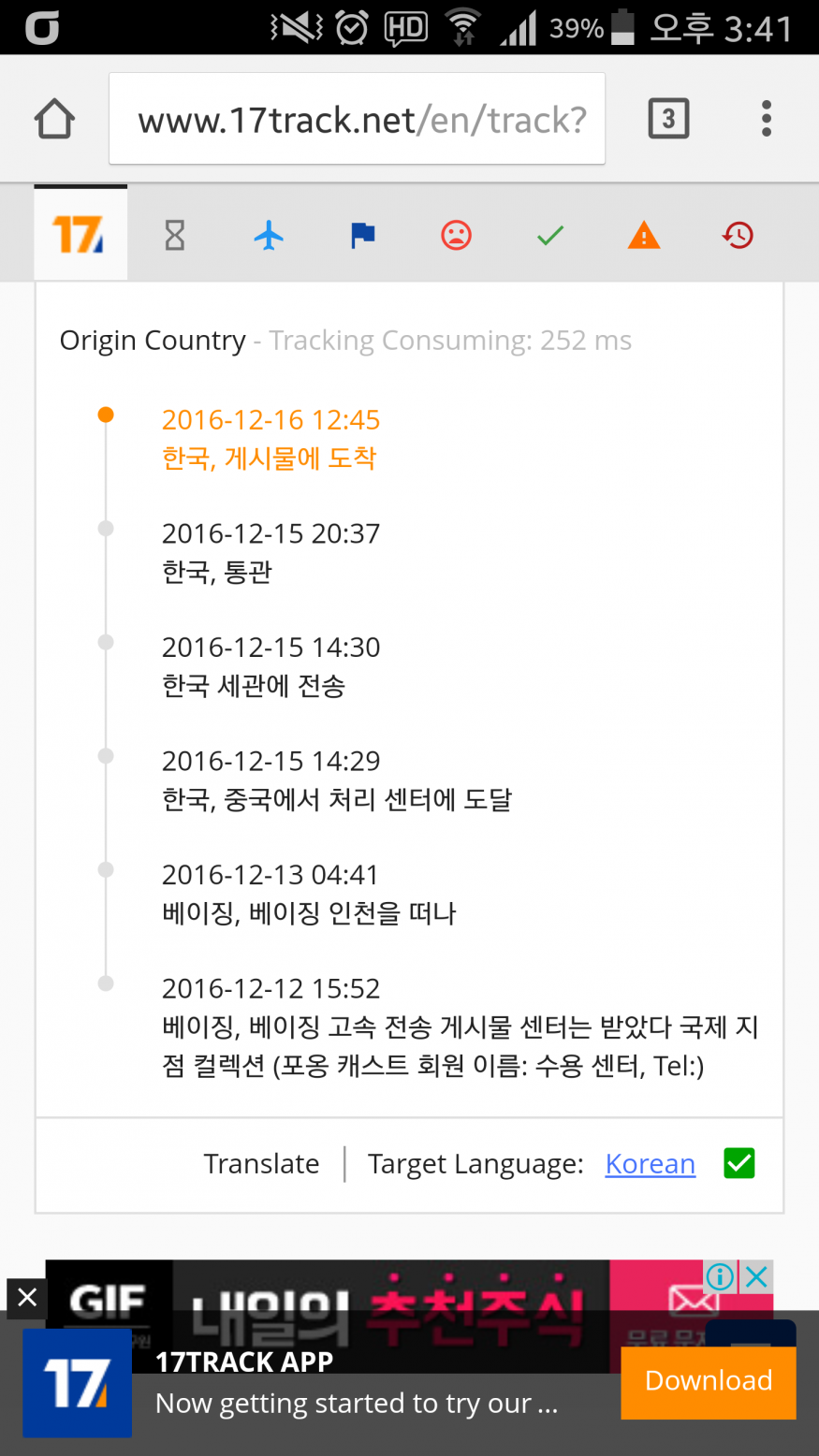The image size is (819, 1456).
Task: Close the stock ad banner
Action: pyautogui.click(x=757, y=1275)
